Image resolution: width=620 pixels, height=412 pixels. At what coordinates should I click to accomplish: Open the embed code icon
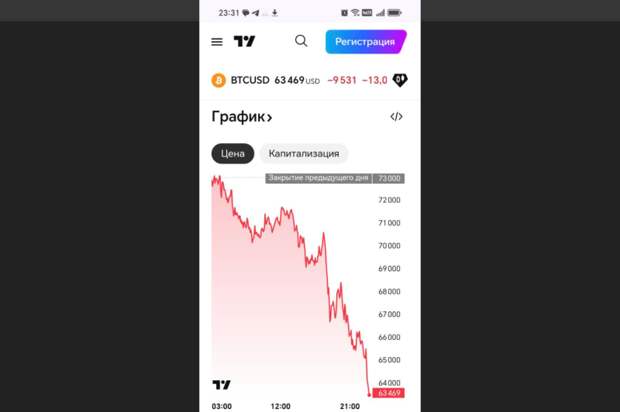coord(396,117)
